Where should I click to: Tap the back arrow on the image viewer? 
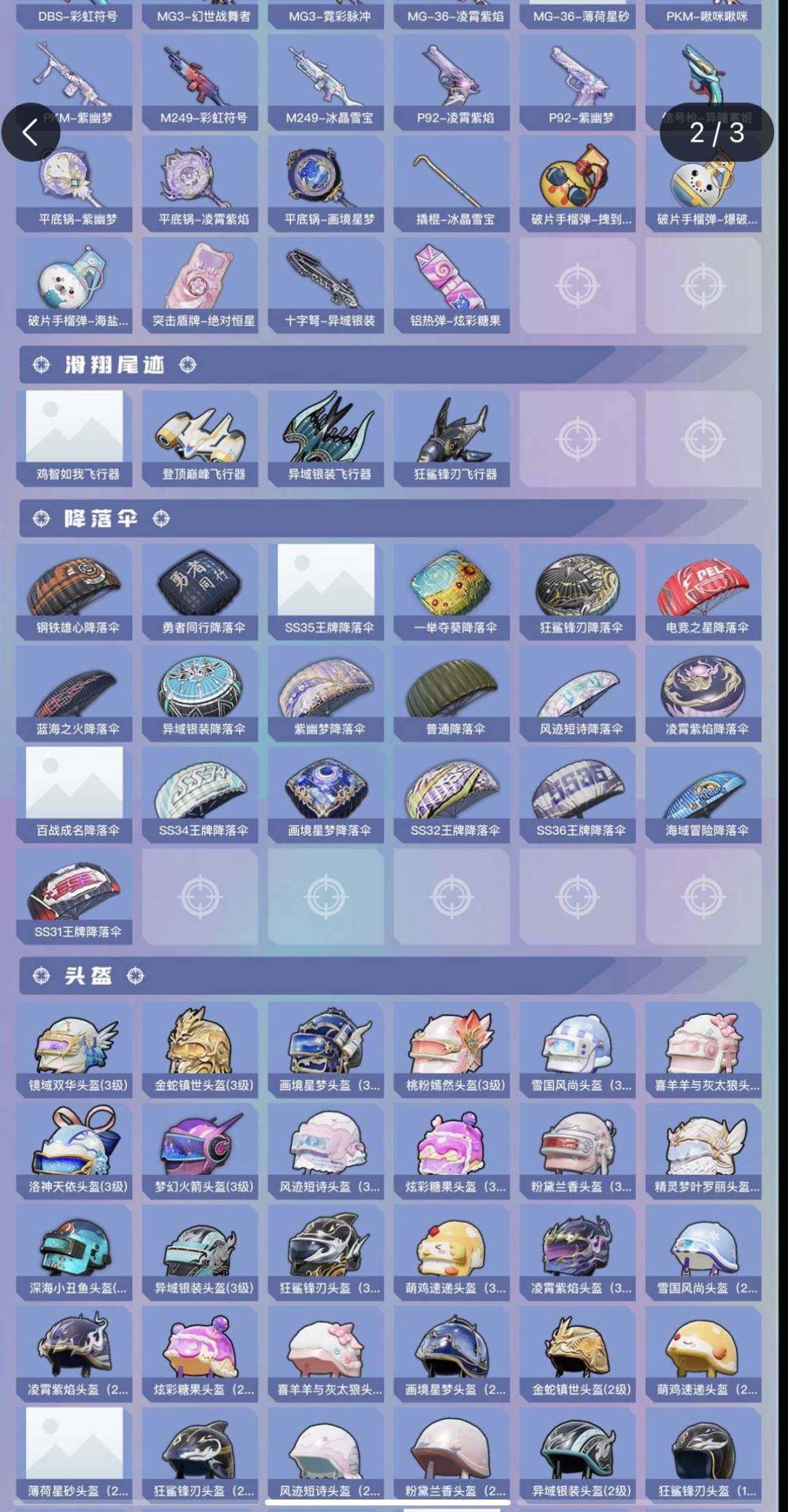click(31, 133)
